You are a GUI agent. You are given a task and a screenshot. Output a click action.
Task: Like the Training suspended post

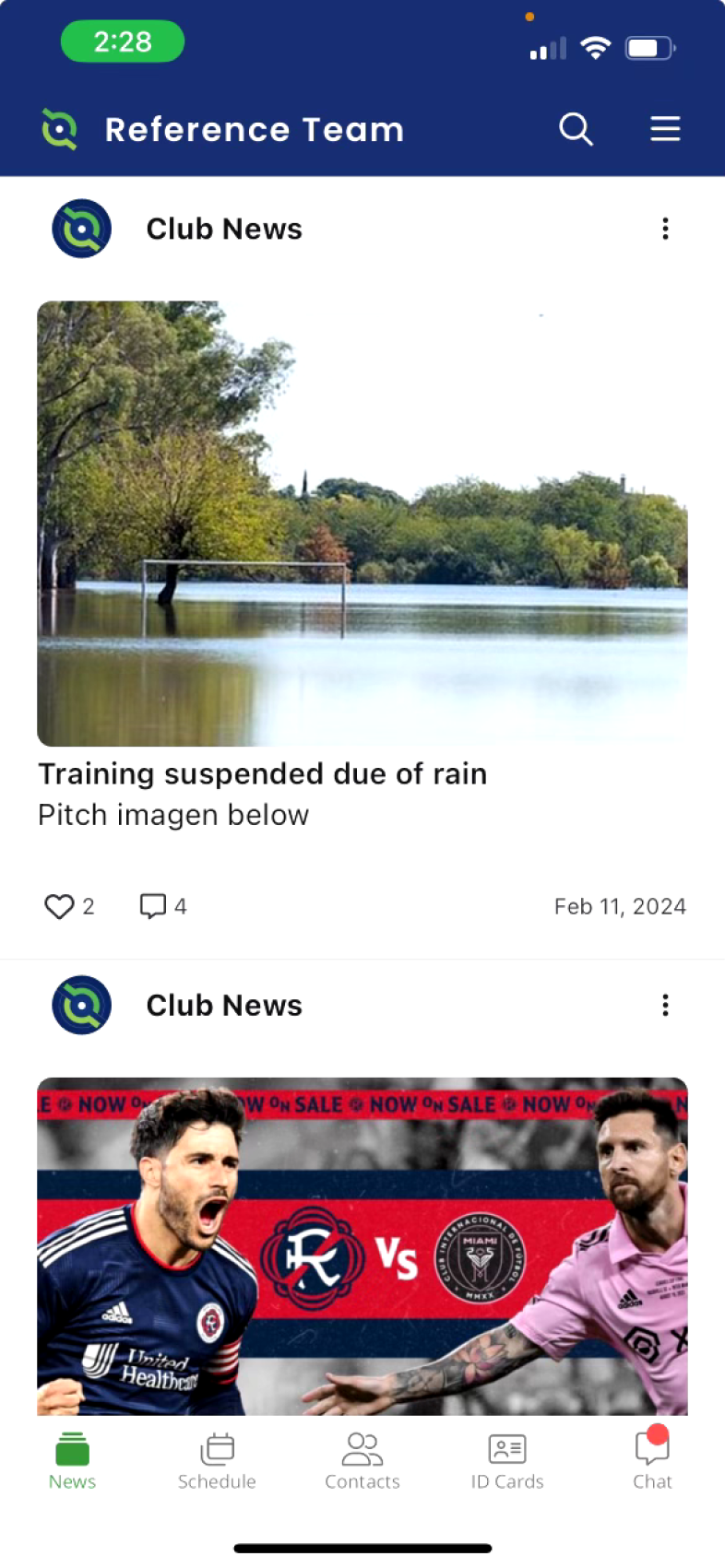[59, 906]
